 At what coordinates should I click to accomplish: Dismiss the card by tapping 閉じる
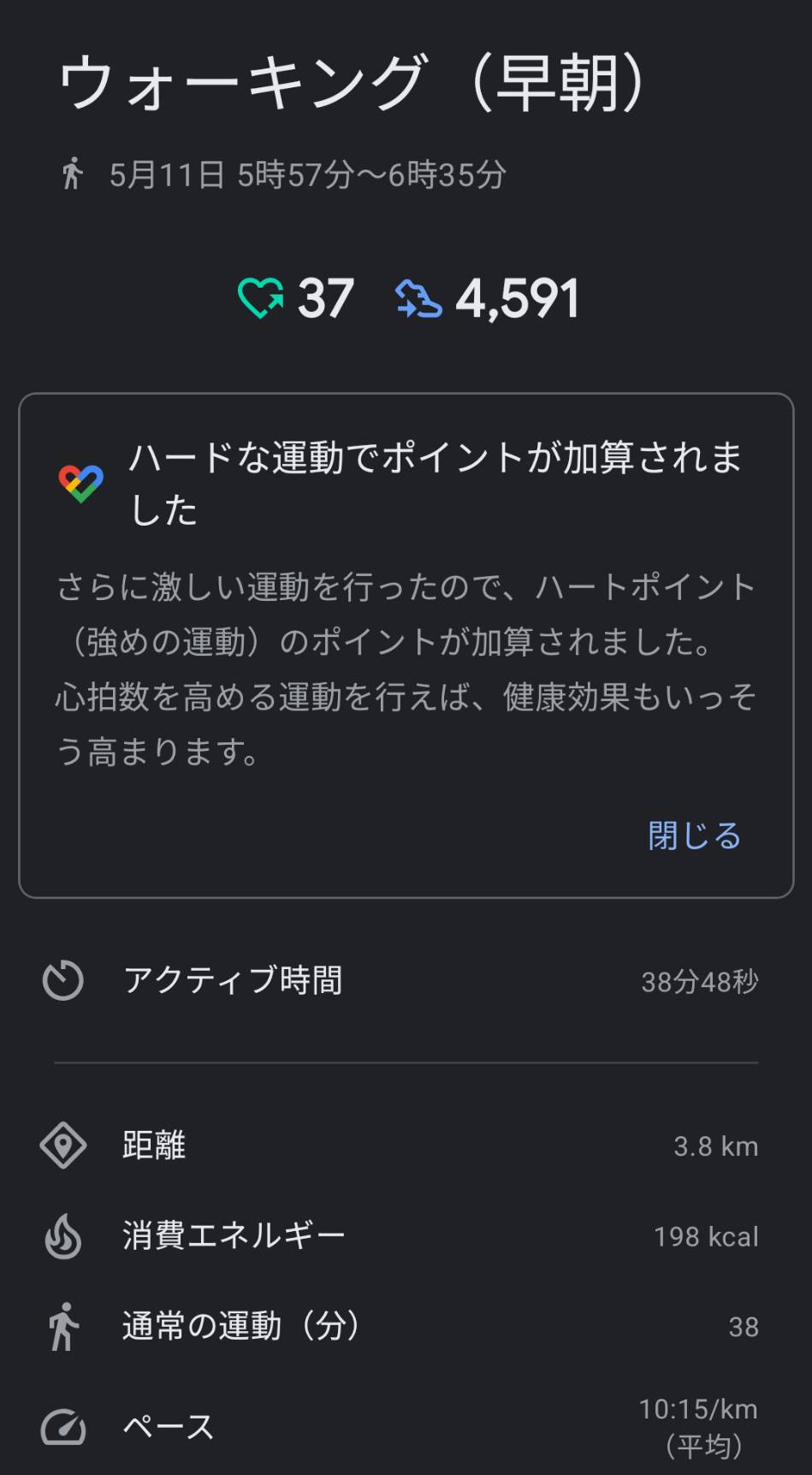694,836
